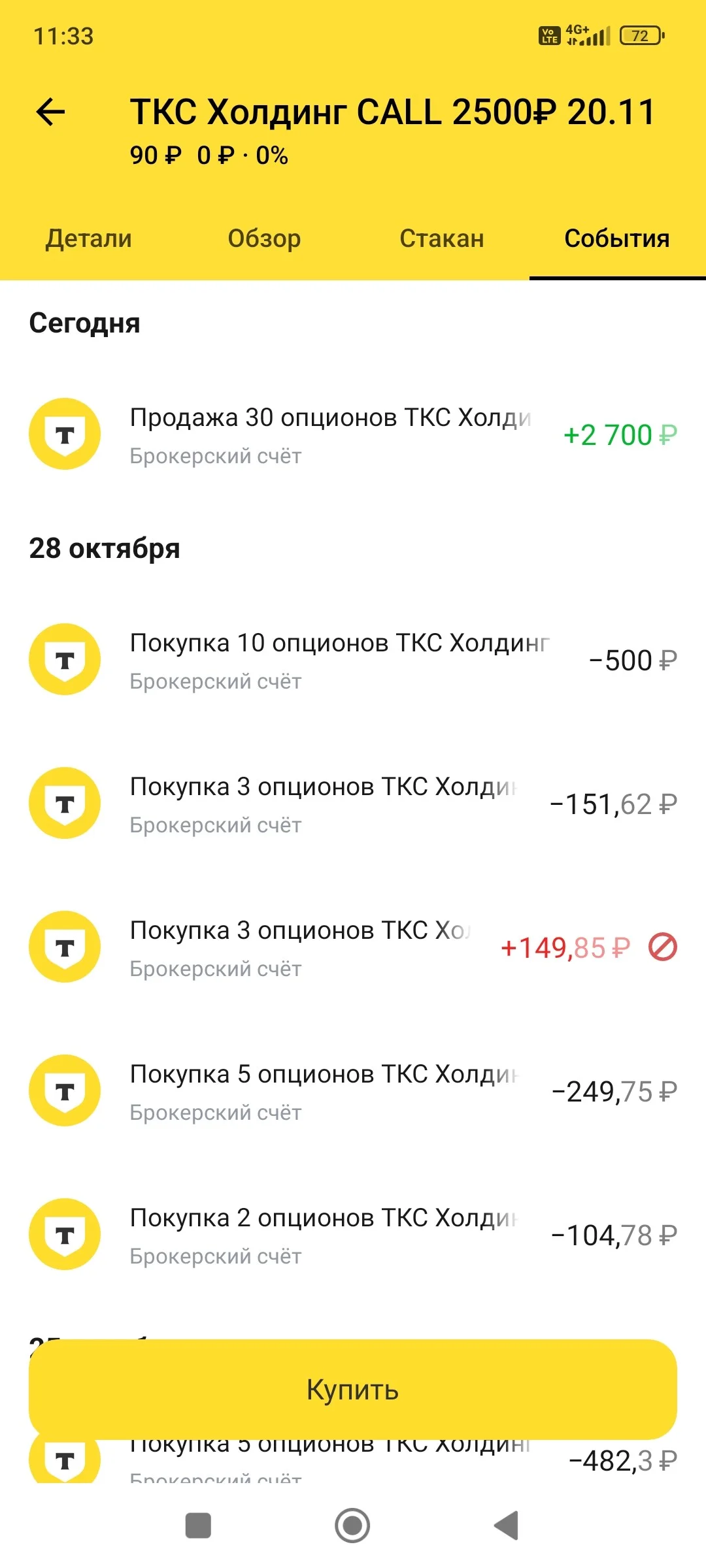The width and height of the screenshot is (706, 1568).
Task: Open the purchase of 5 options for −249,75 ₽
Action: coord(353,1091)
